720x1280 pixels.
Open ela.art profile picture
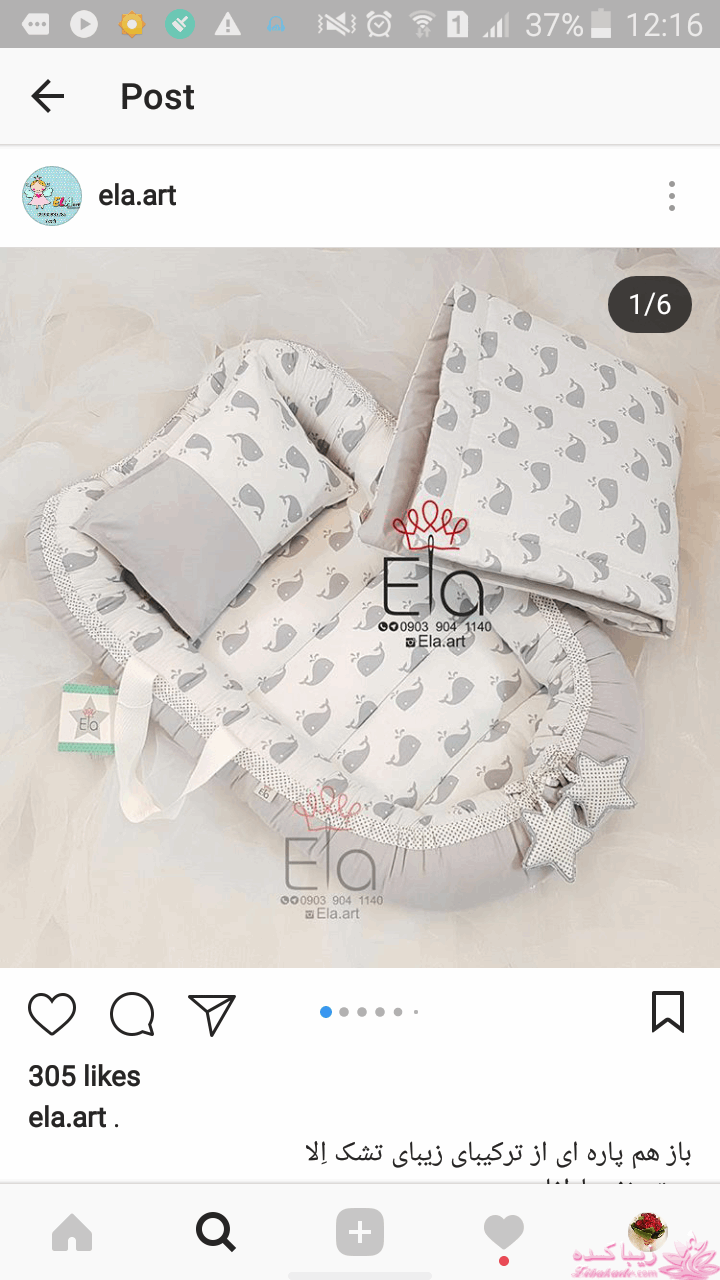tap(52, 196)
